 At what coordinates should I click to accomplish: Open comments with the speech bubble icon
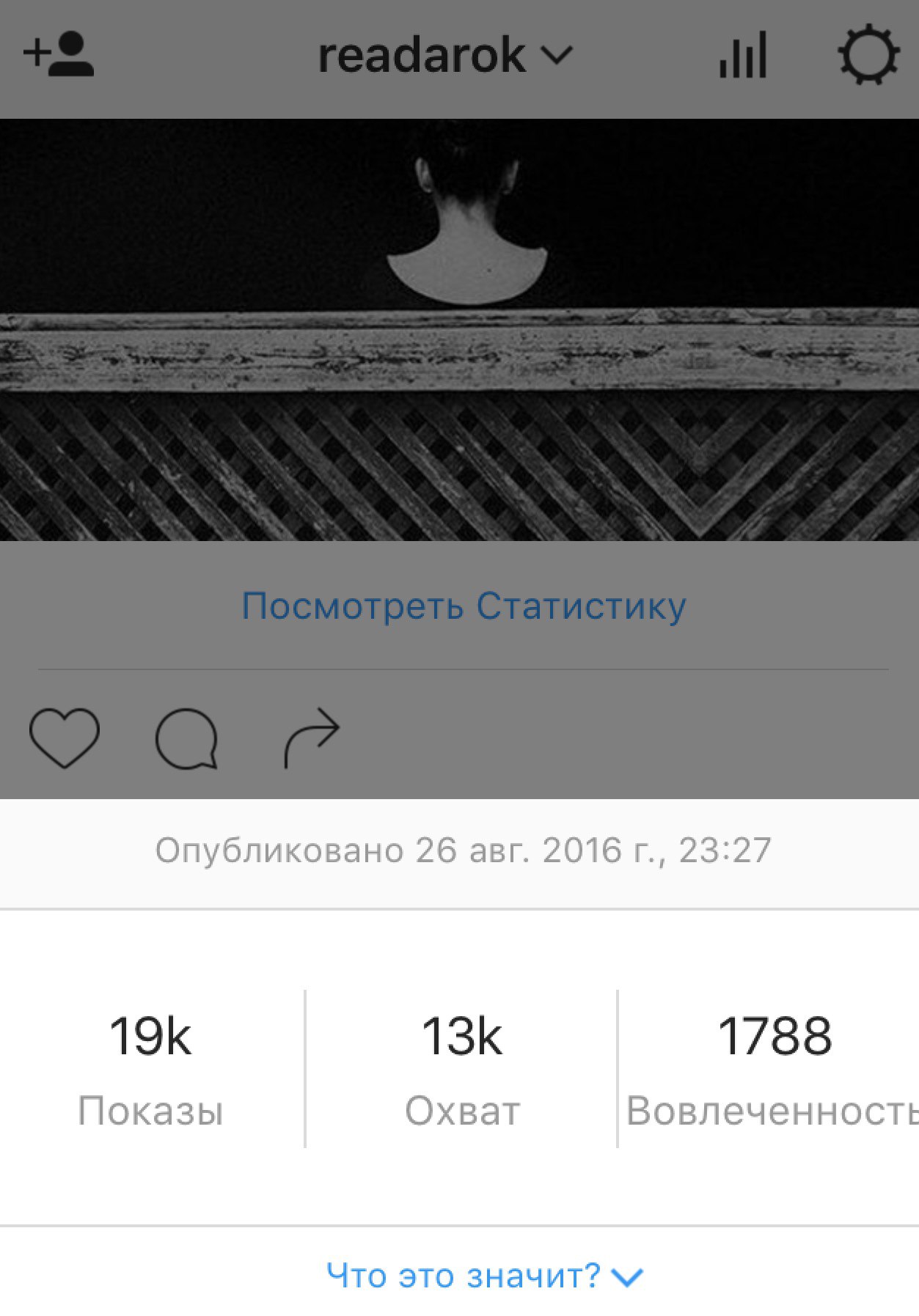point(186,738)
